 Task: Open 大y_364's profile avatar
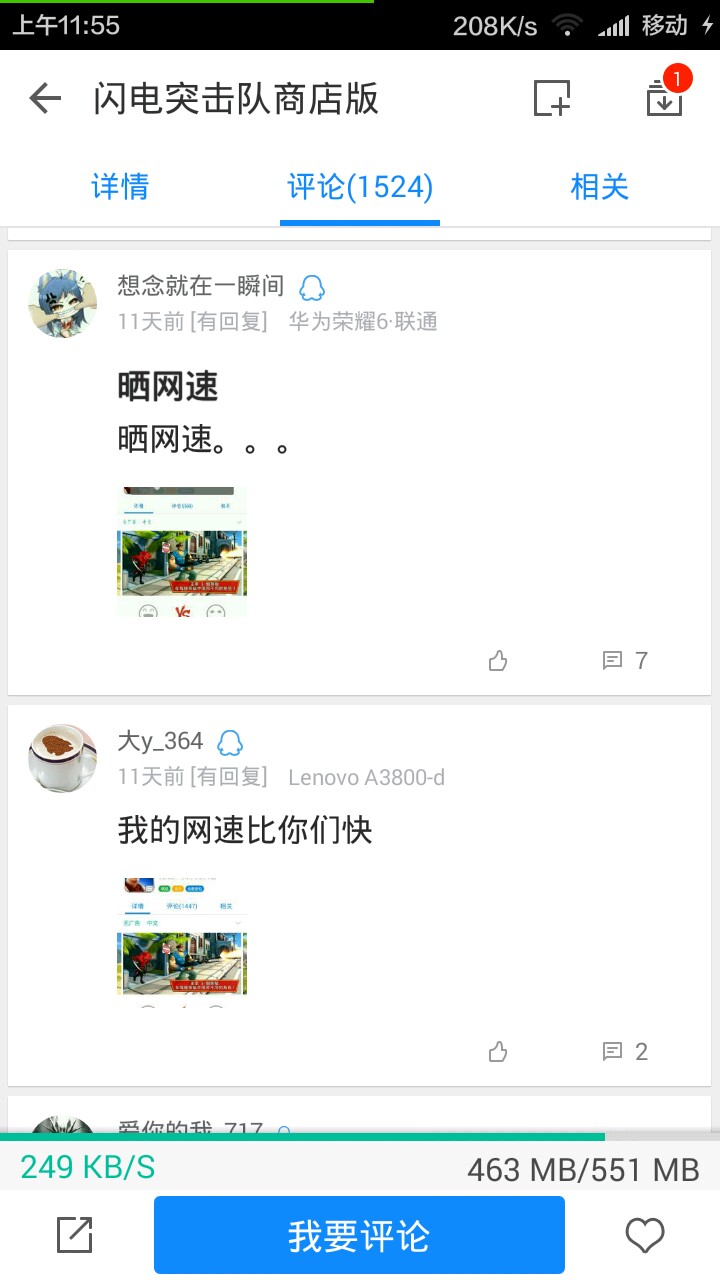tap(62, 759)
